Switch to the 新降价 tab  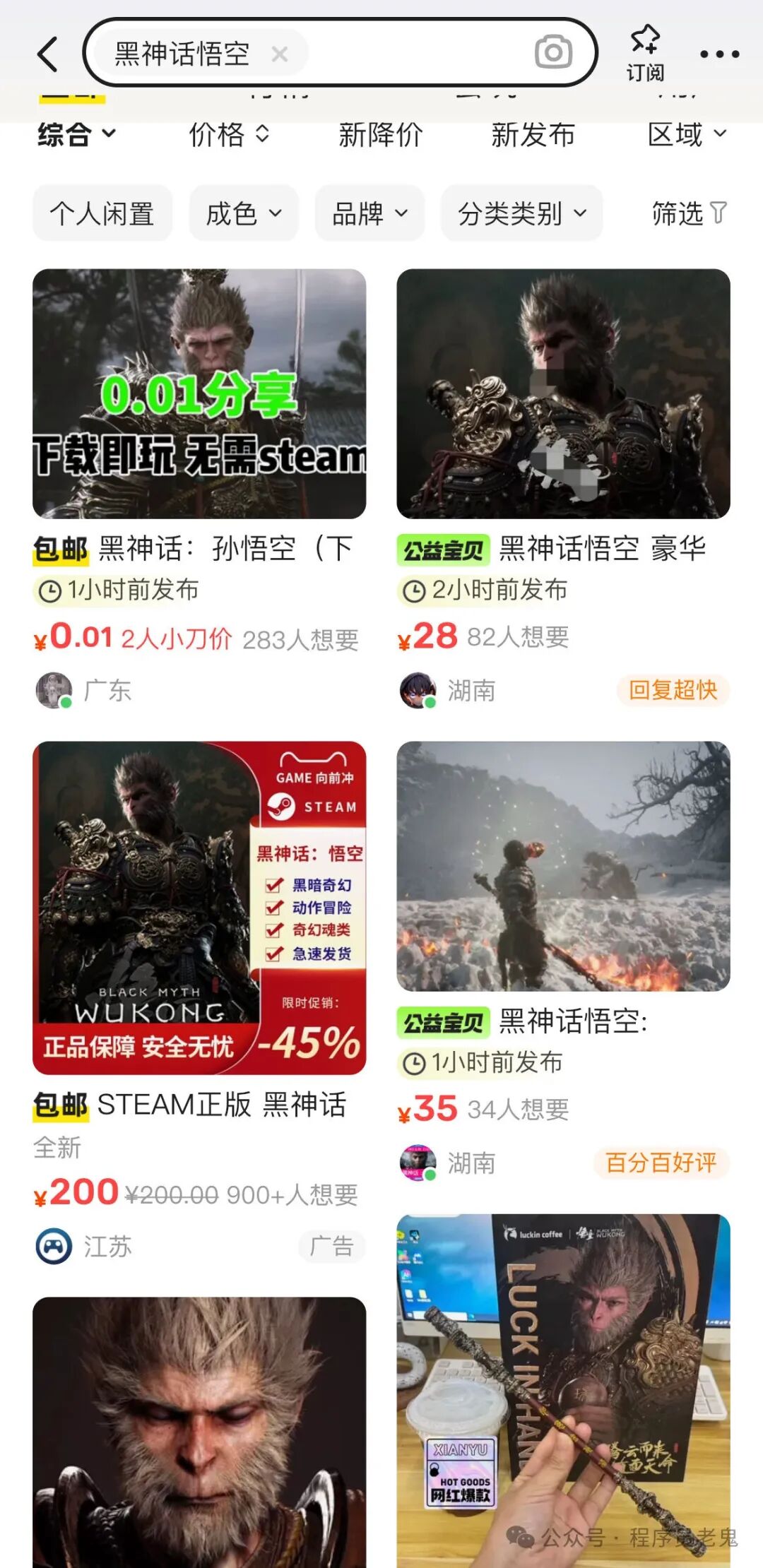coord(381,134)
